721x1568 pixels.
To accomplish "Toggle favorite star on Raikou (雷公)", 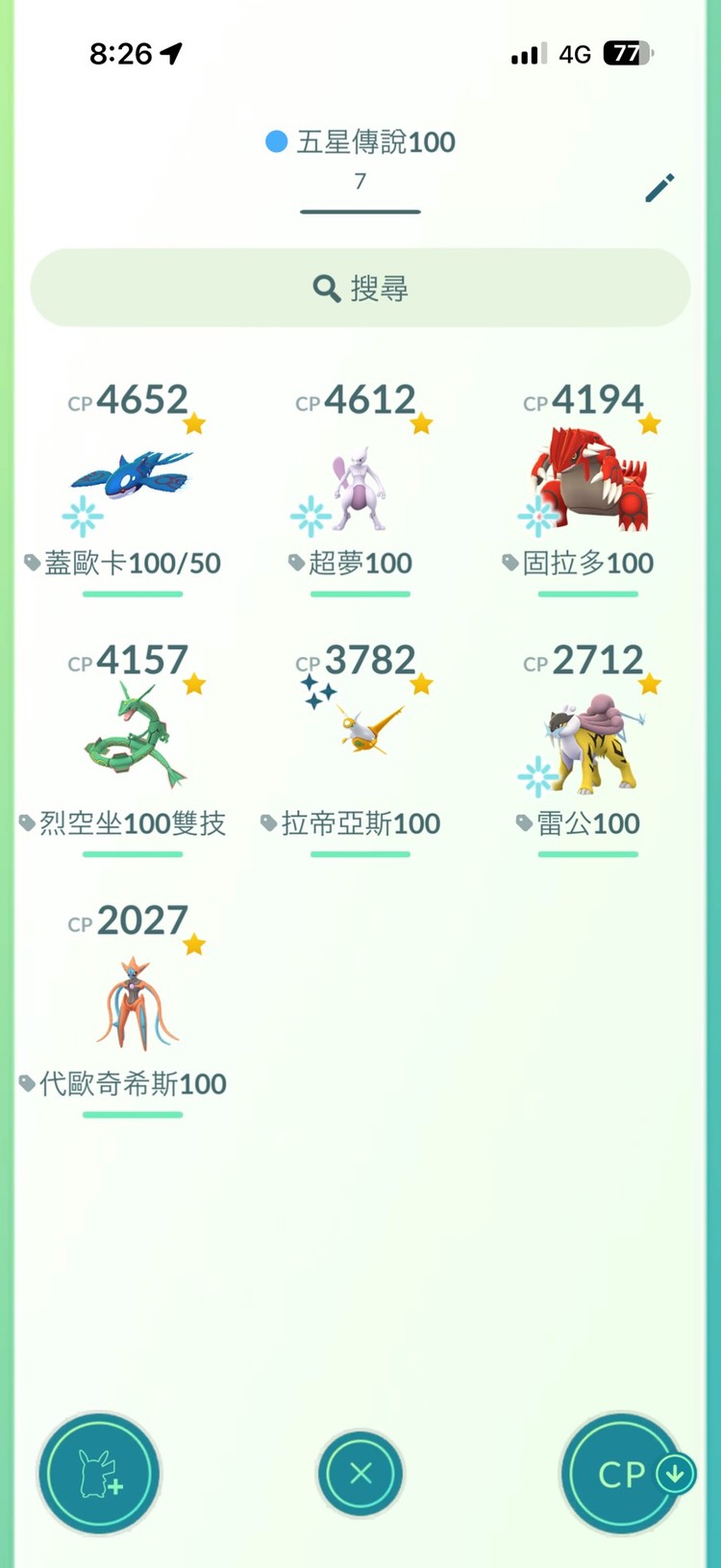I will [x=648, y=683].
